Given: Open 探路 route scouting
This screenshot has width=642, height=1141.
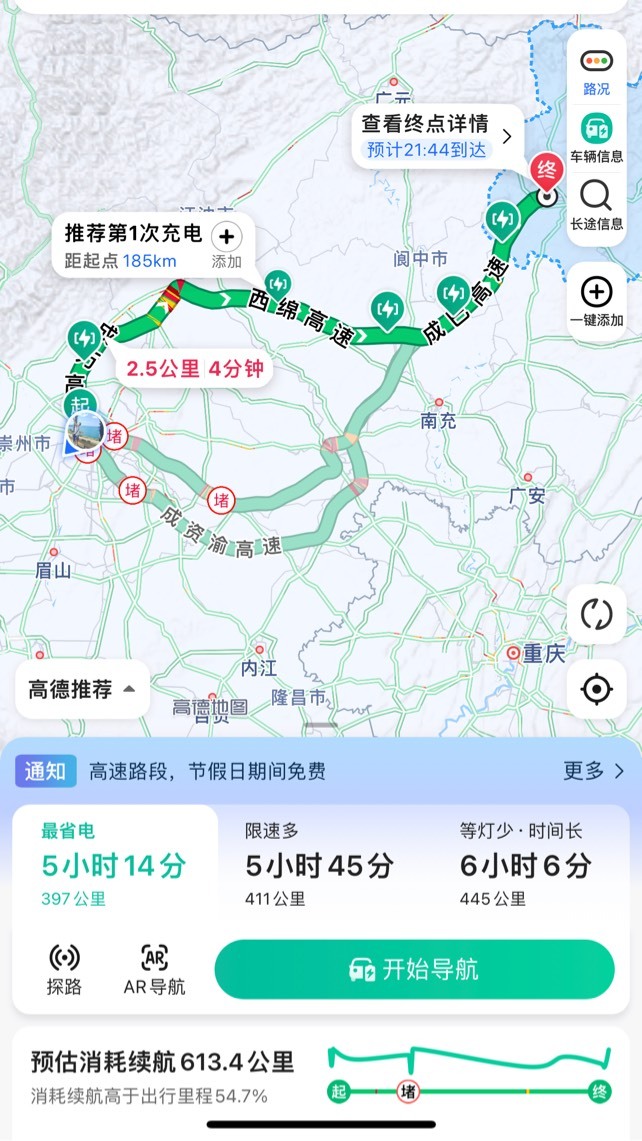Looking at the screenshot, I should (x=64, y=969).
